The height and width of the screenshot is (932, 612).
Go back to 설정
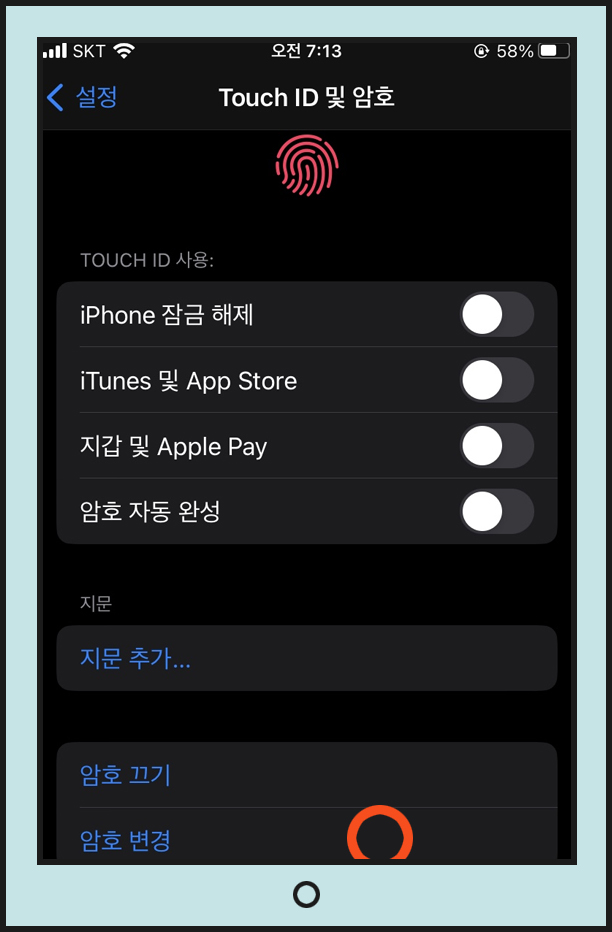coord(83,97)
